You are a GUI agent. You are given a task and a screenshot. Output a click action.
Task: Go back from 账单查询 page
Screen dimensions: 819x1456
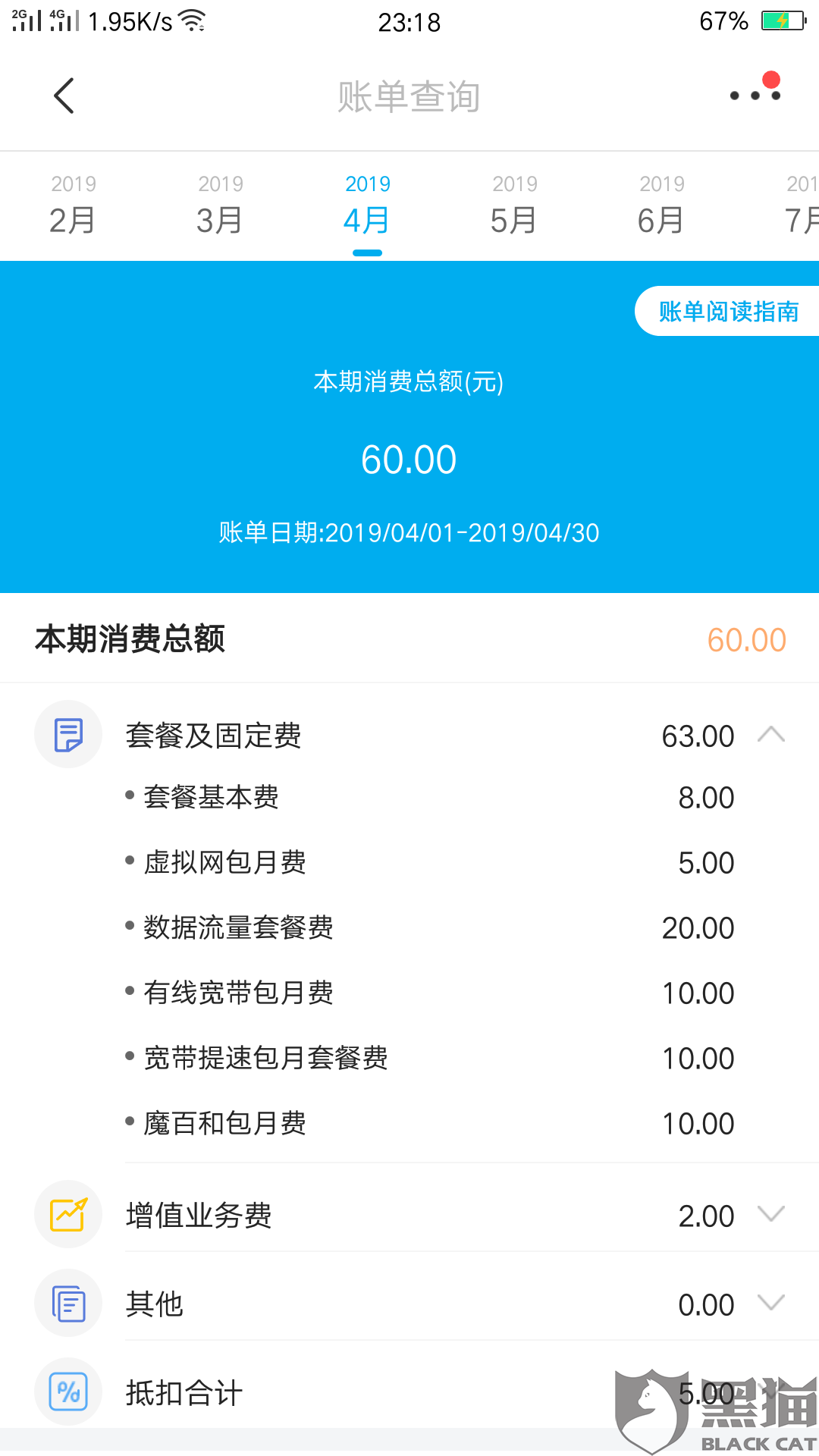click(64, 96)
